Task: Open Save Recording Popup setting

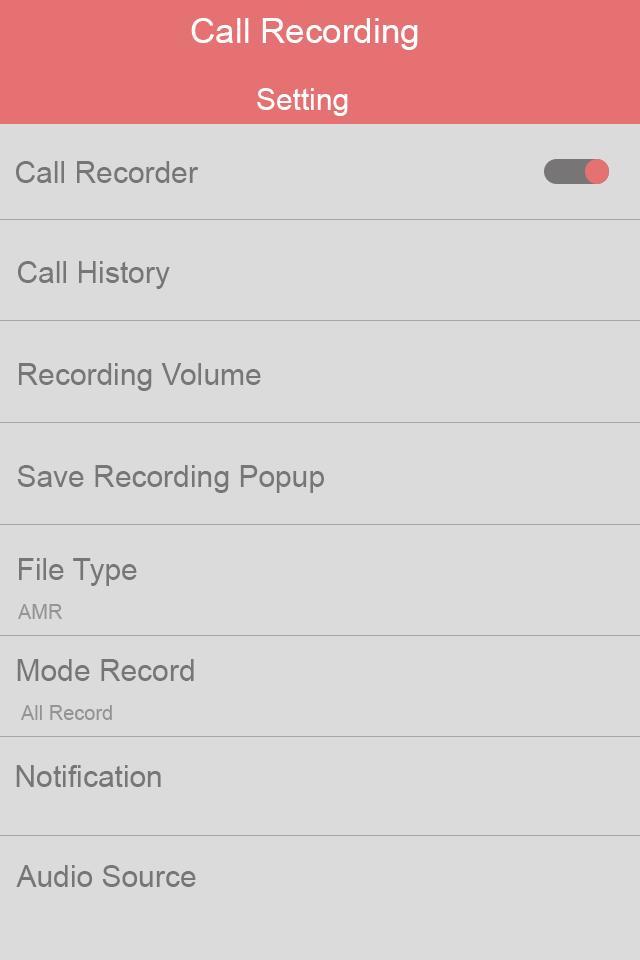Action: [171, 476]
